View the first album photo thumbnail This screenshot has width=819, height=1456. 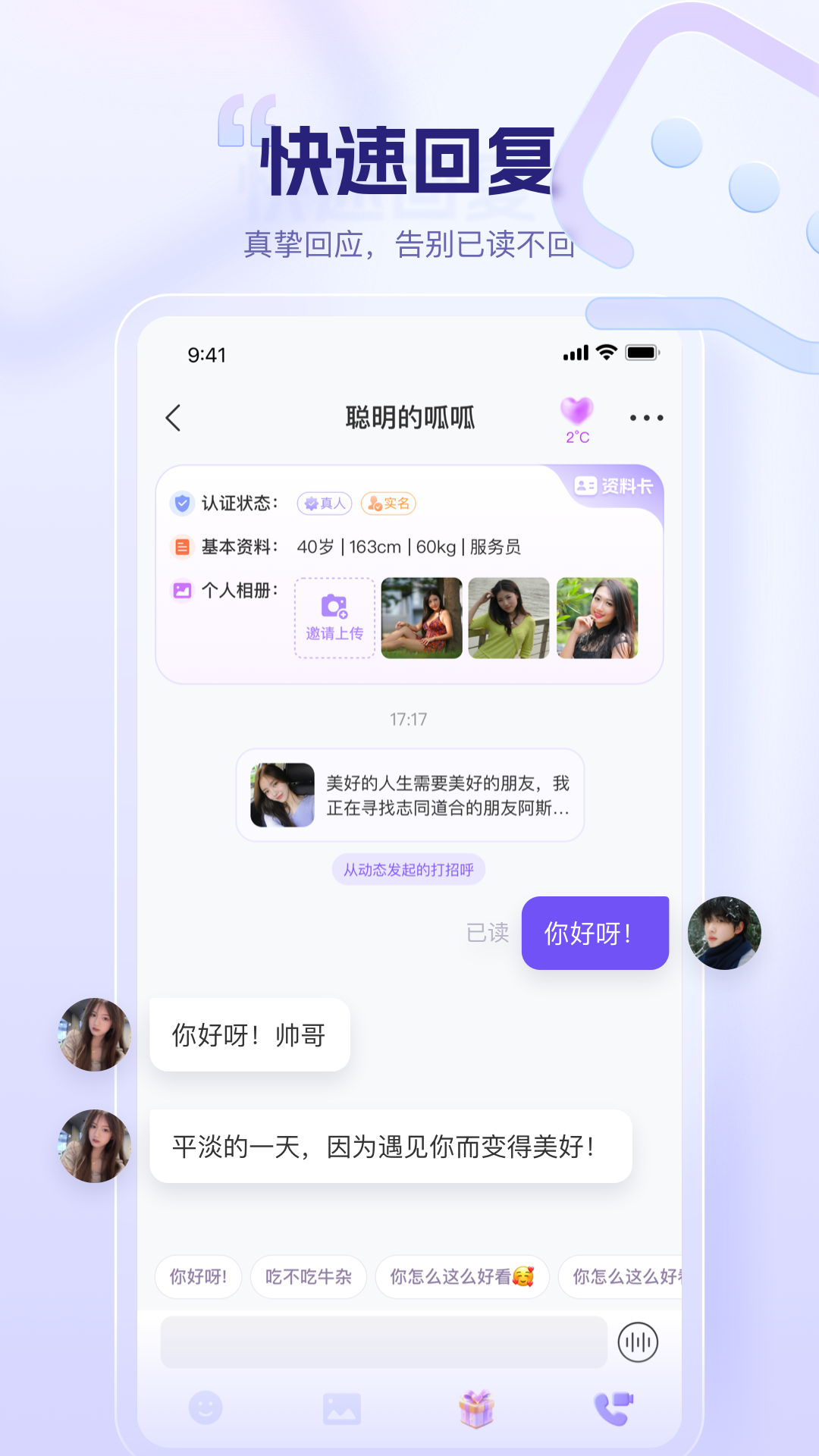[x=422, y=620]
